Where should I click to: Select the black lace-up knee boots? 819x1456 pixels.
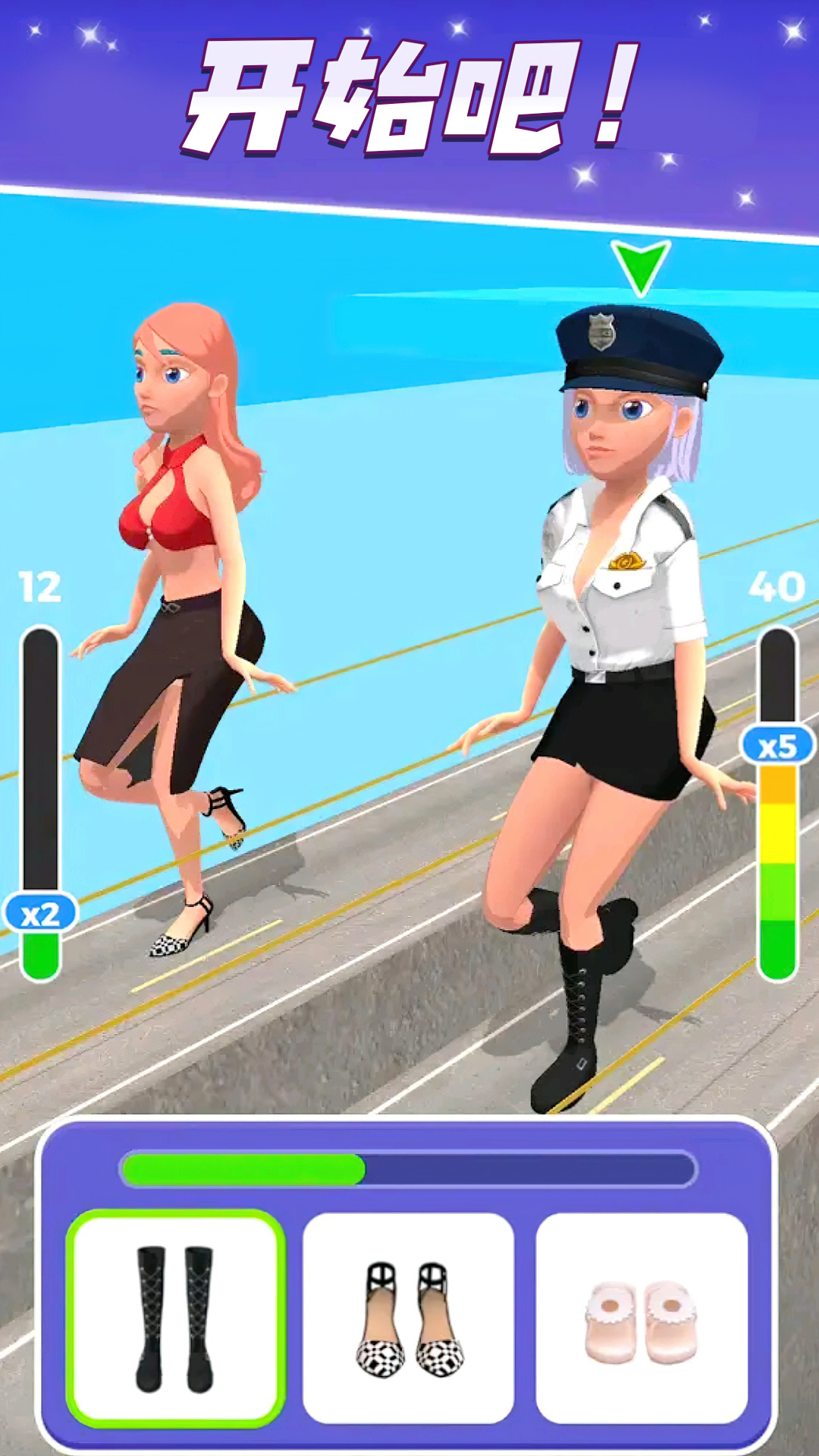[175, 1318]
